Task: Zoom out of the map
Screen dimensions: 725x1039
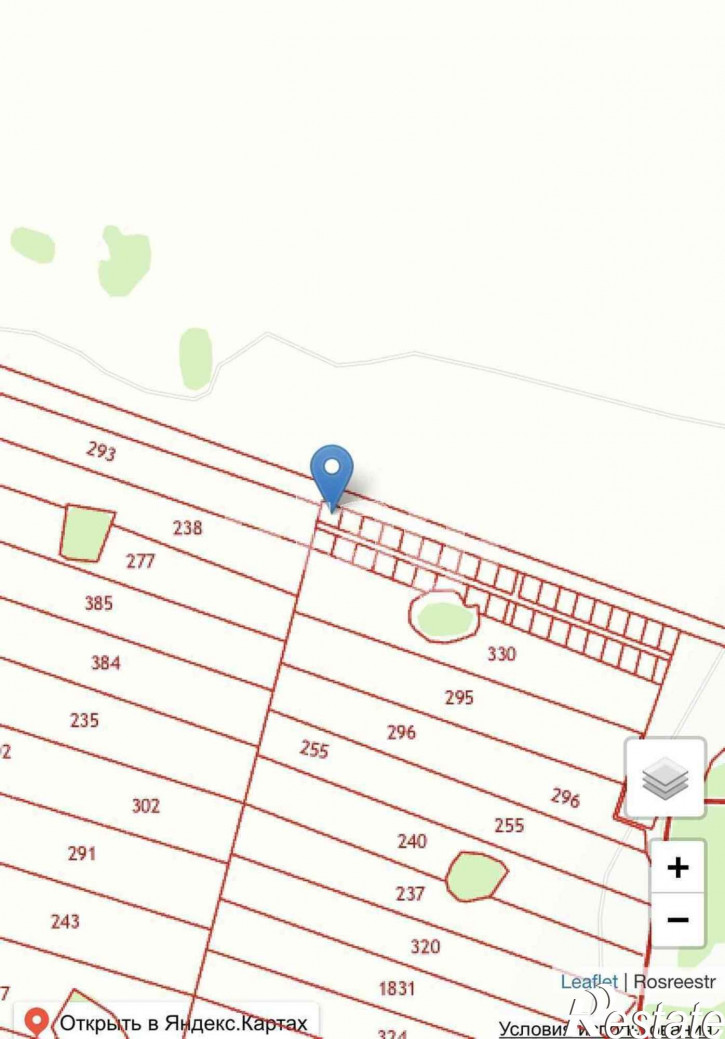Action: (x=678, y=920)
